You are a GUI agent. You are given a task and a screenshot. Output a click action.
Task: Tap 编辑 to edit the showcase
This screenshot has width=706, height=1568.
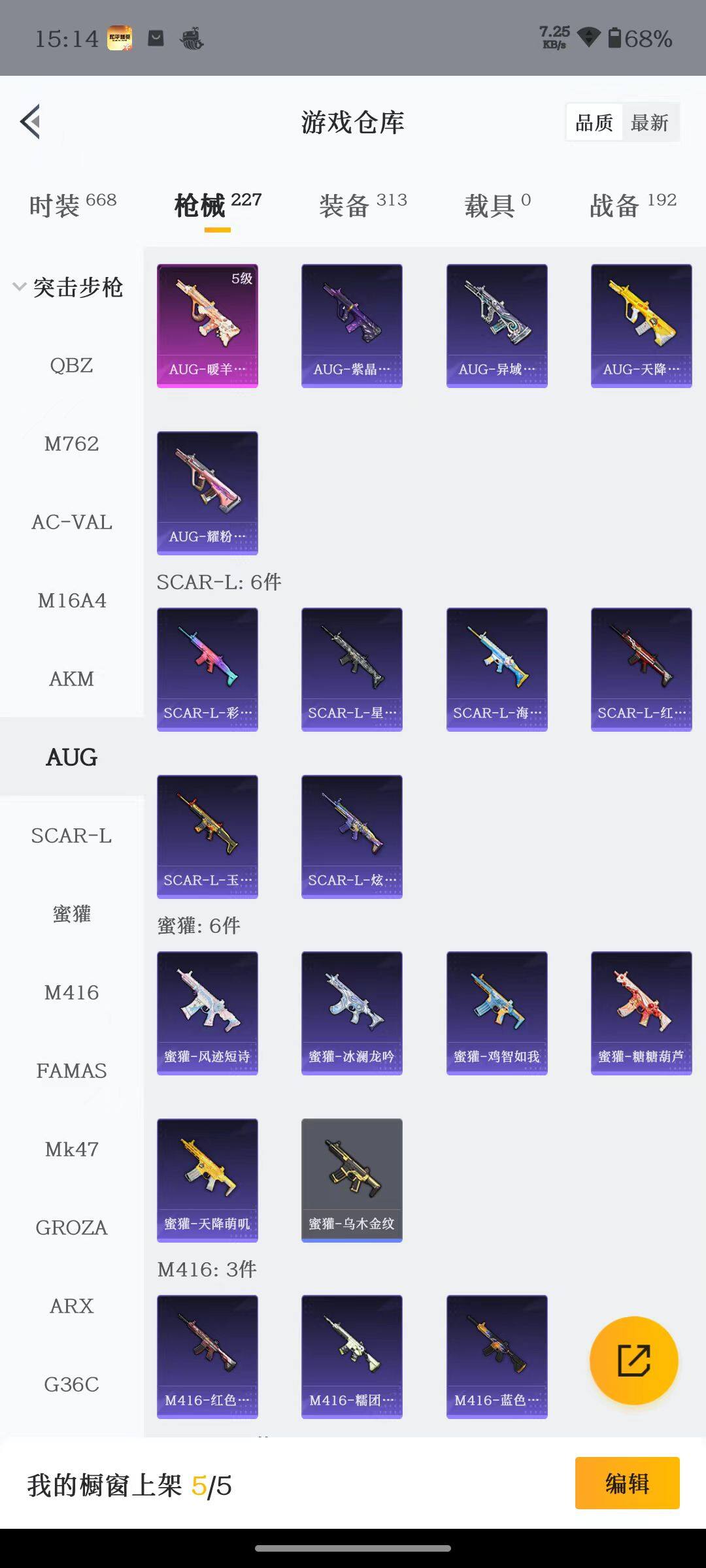[627, 1483]
